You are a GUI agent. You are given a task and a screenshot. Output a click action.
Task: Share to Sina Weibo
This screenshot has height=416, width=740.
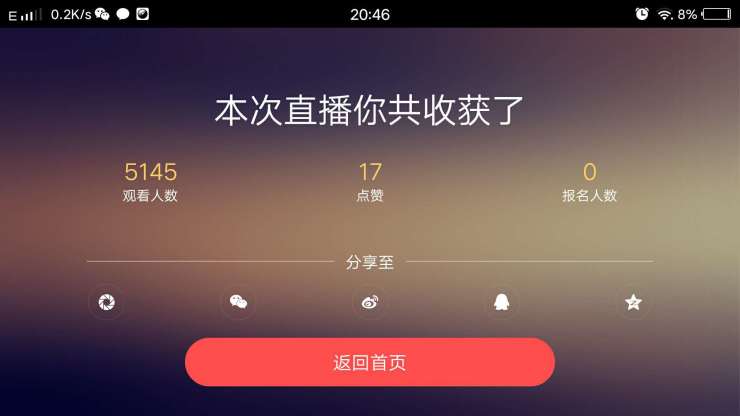click(370, 302)
